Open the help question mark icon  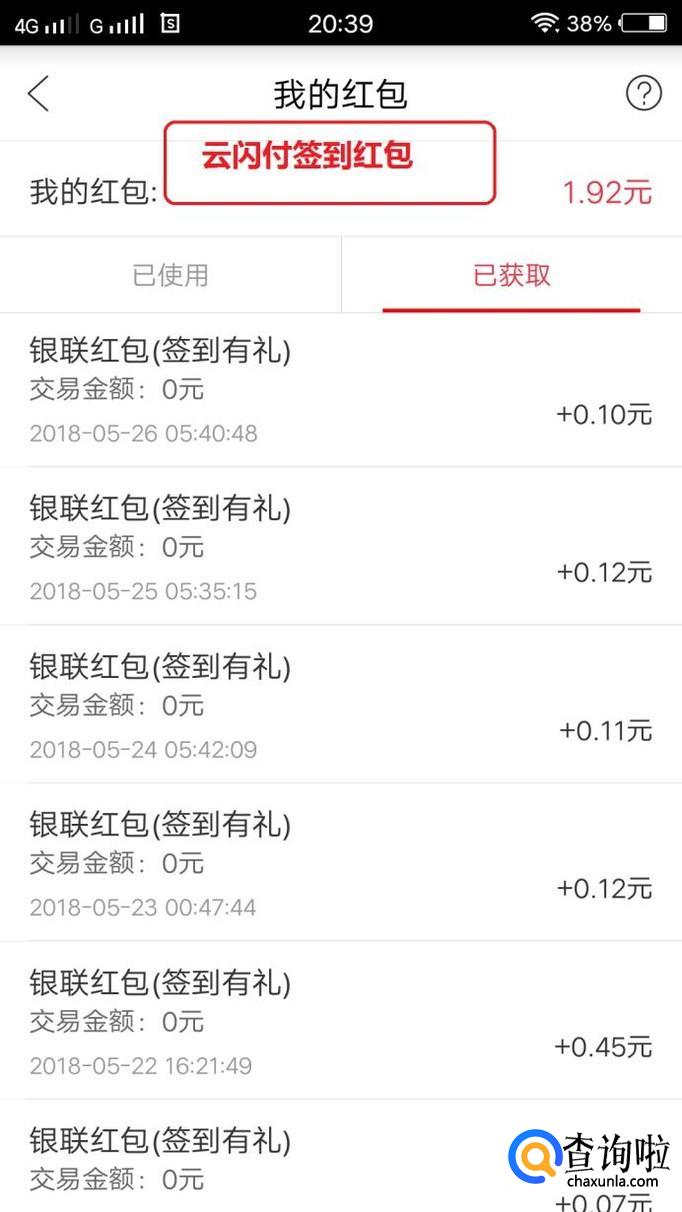[643, 94]
